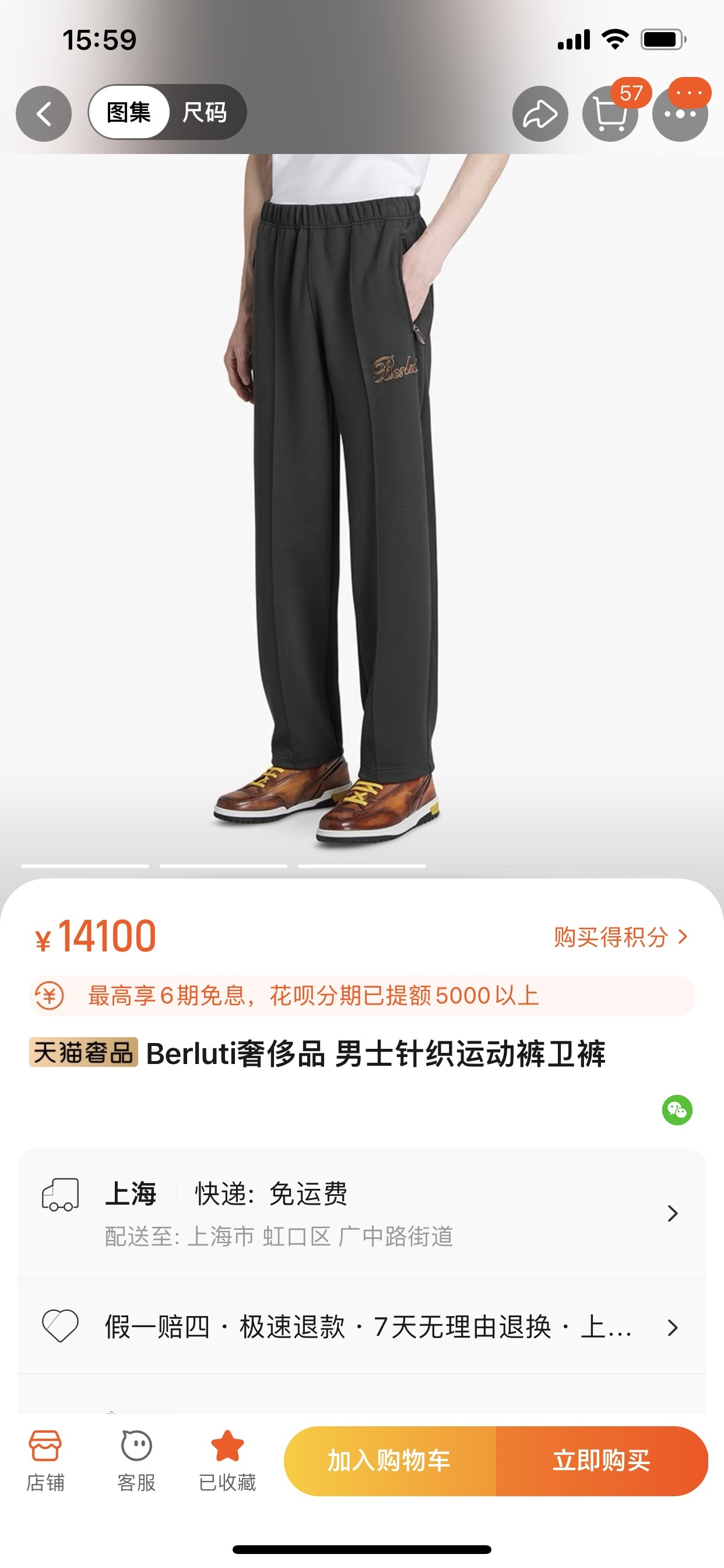Open the product photo of the pants
The image size is (724, 1568).
[361, 499]
